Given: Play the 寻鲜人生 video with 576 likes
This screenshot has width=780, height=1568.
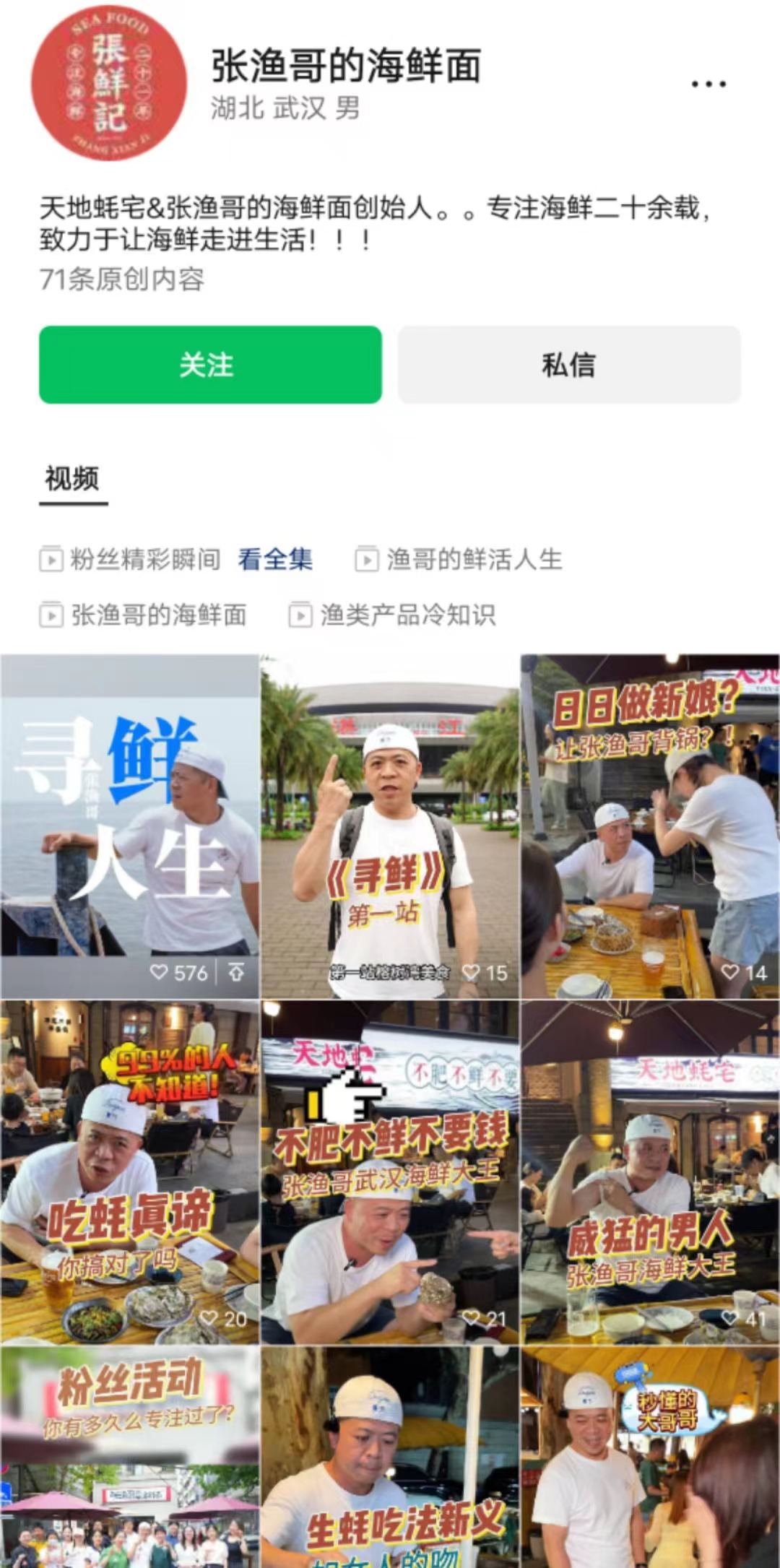Looking at the screenshot, I should pyautogui.click(x=130, y=826).
